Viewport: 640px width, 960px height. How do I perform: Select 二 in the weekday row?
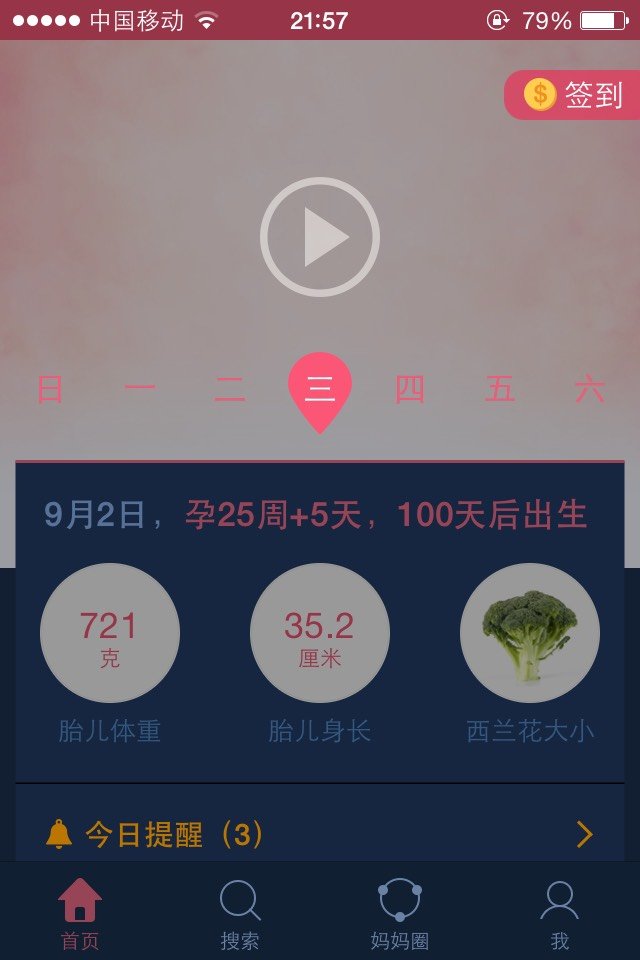pos(230,389)
